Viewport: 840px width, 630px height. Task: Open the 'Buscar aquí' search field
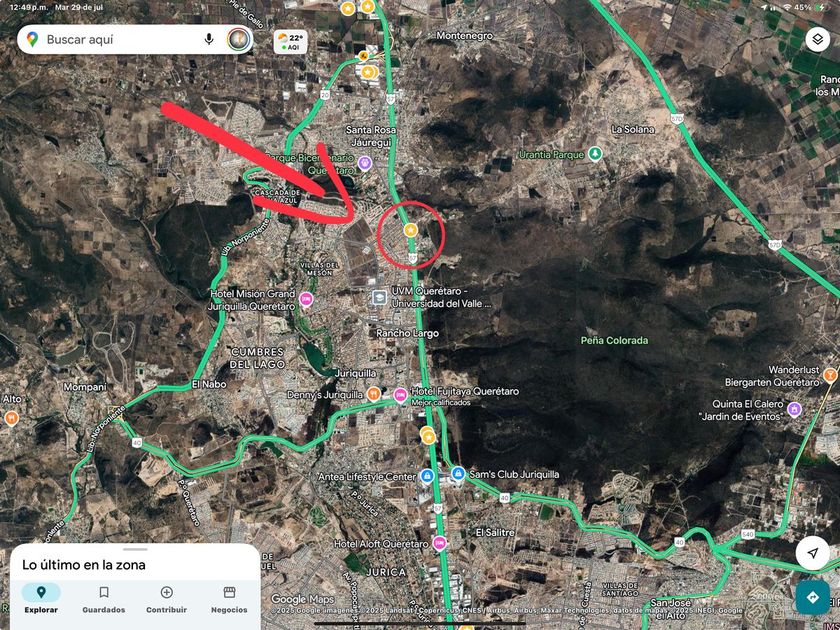110,40
